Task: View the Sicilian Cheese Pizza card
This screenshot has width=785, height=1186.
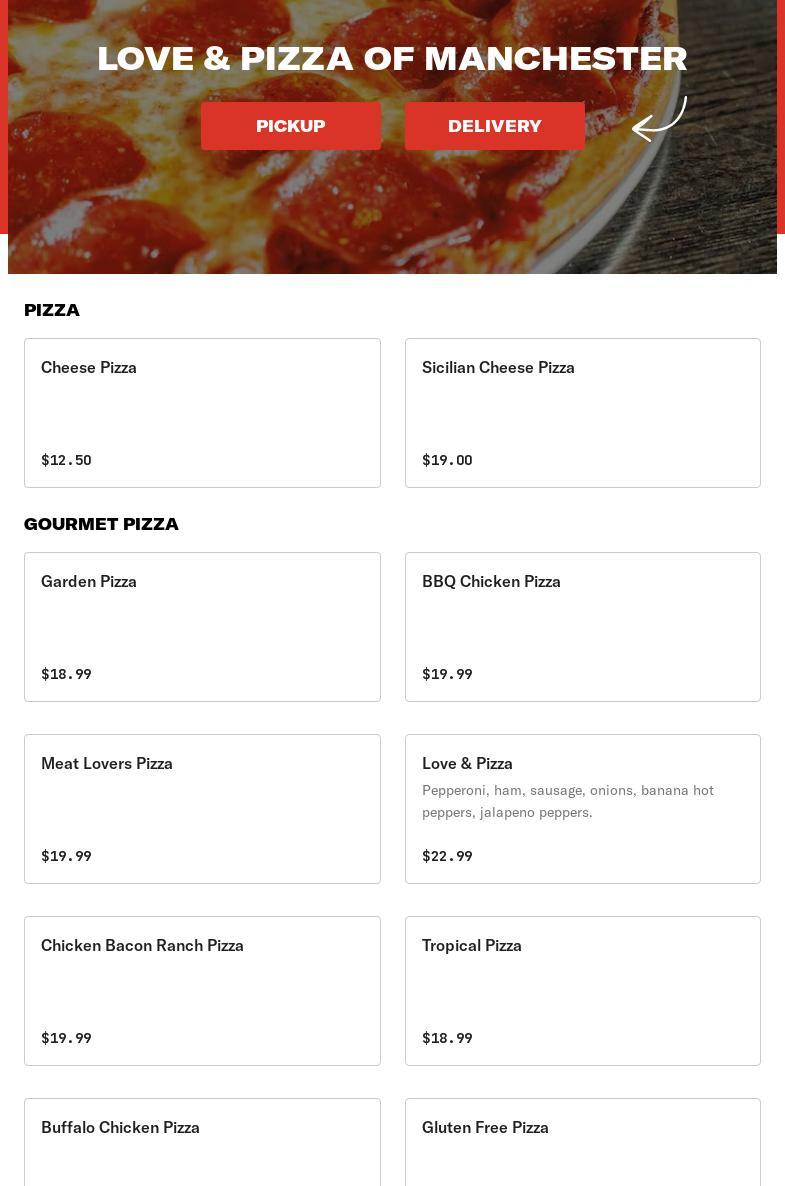Action: (582, 412)
